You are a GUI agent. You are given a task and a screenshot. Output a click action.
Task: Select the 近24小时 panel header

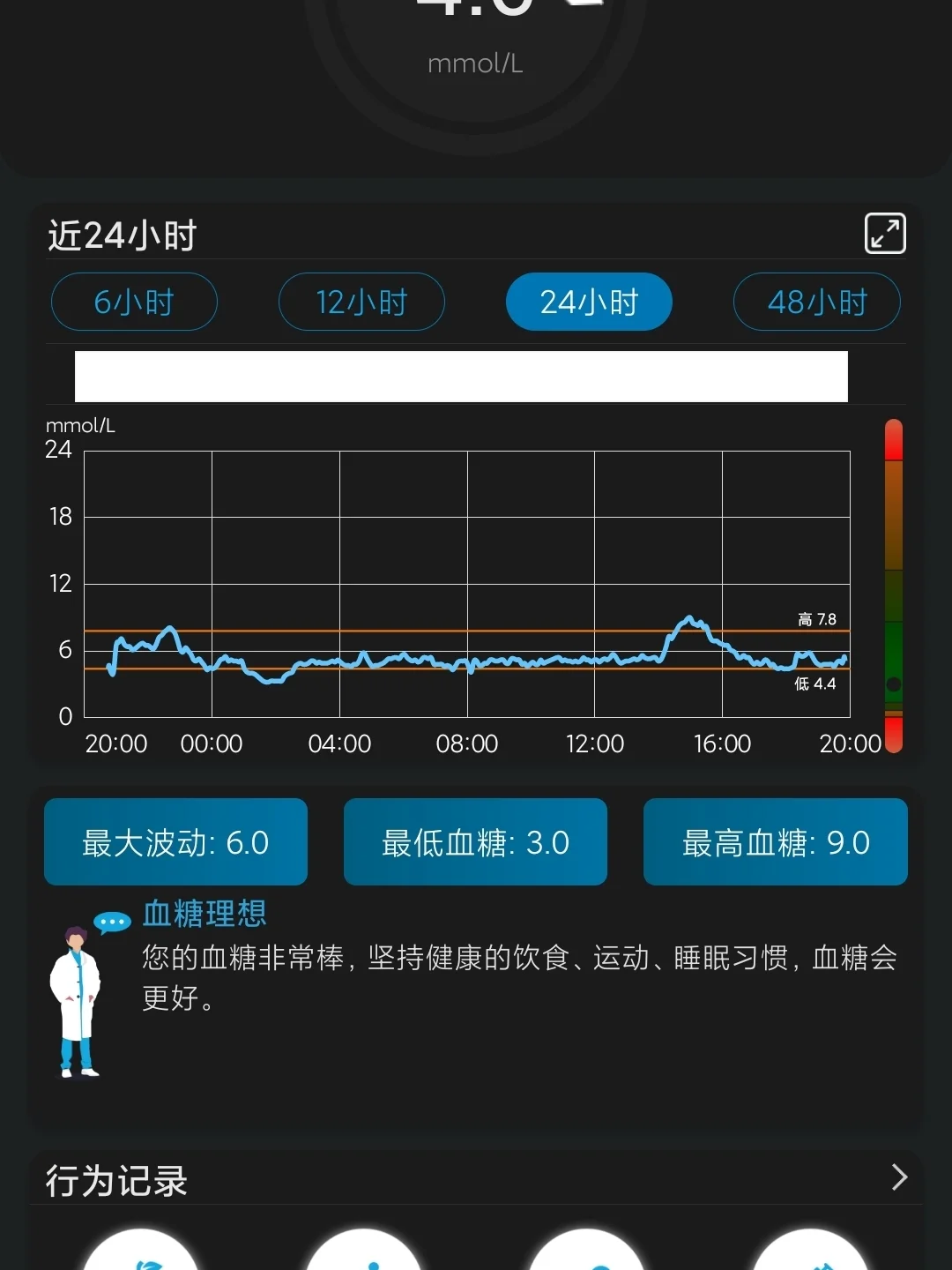click(120, 235)
